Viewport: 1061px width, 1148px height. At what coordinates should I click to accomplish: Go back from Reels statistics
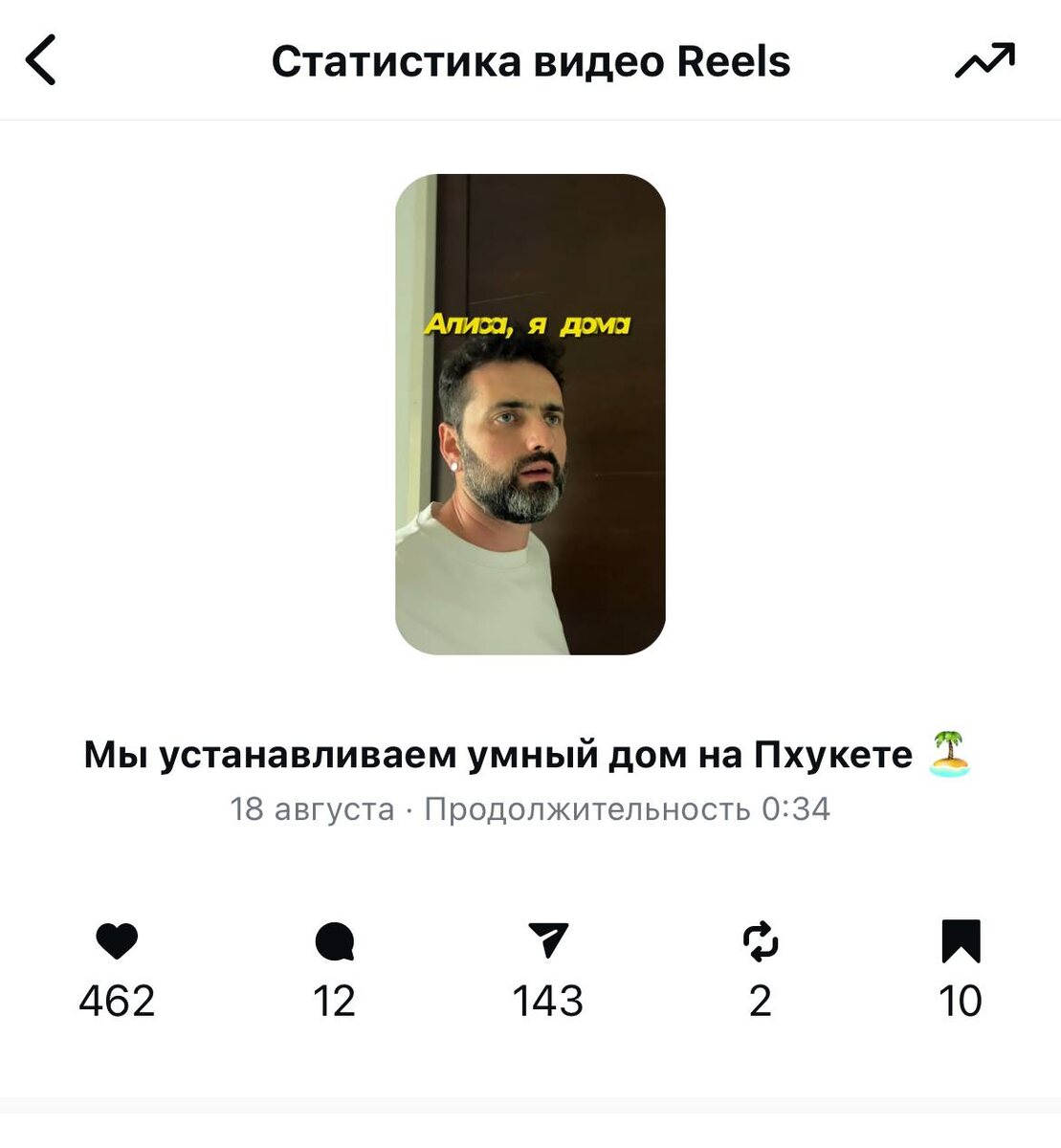pyautogui.click(x=41, y=60)
